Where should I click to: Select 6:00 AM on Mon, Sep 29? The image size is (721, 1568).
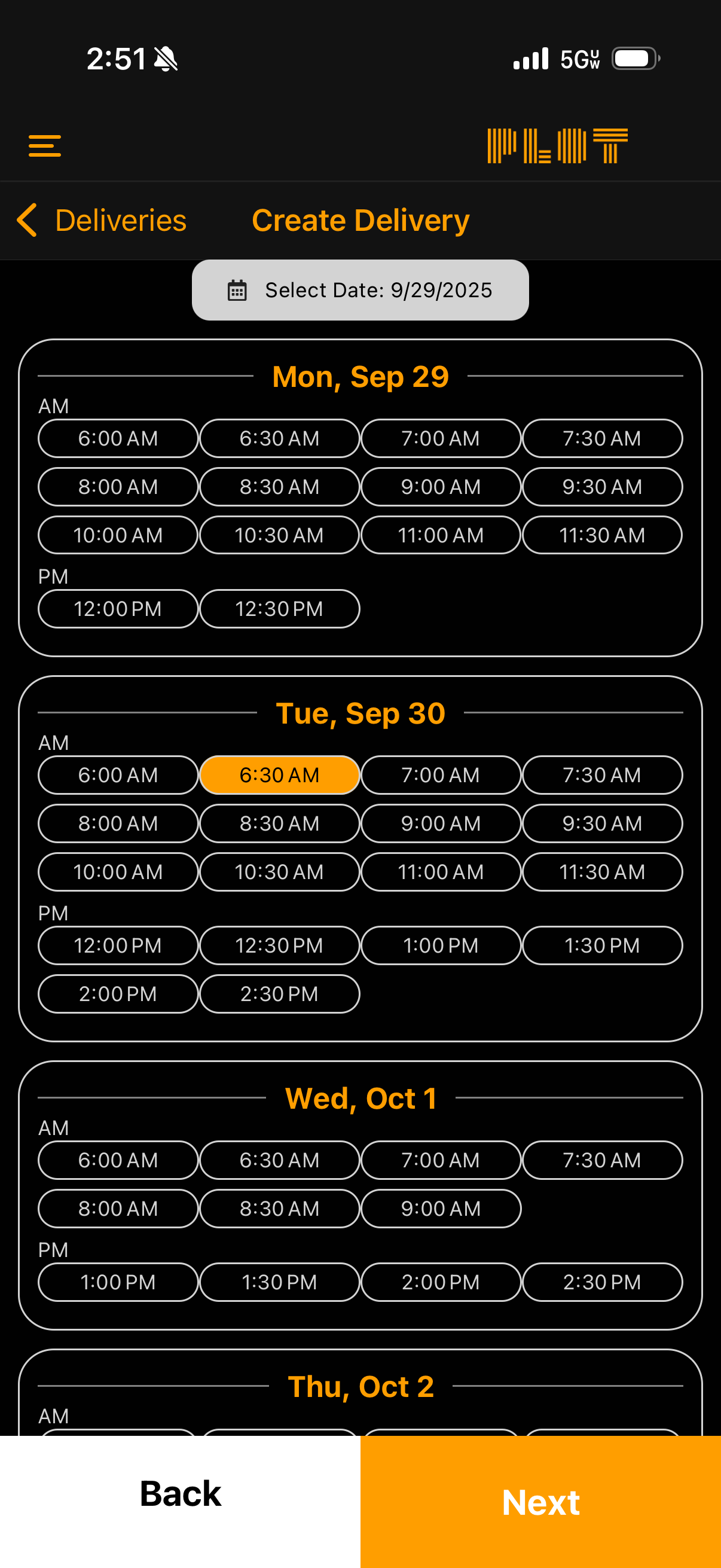pyautogui.click(x=118, y=438)
